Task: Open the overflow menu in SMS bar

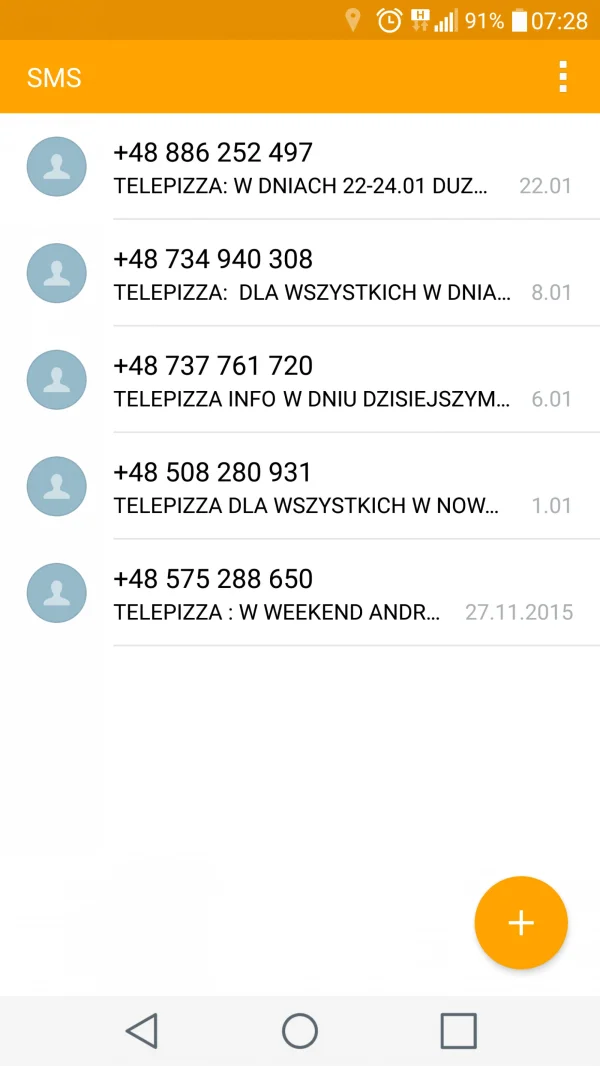Action: [563, 77]
